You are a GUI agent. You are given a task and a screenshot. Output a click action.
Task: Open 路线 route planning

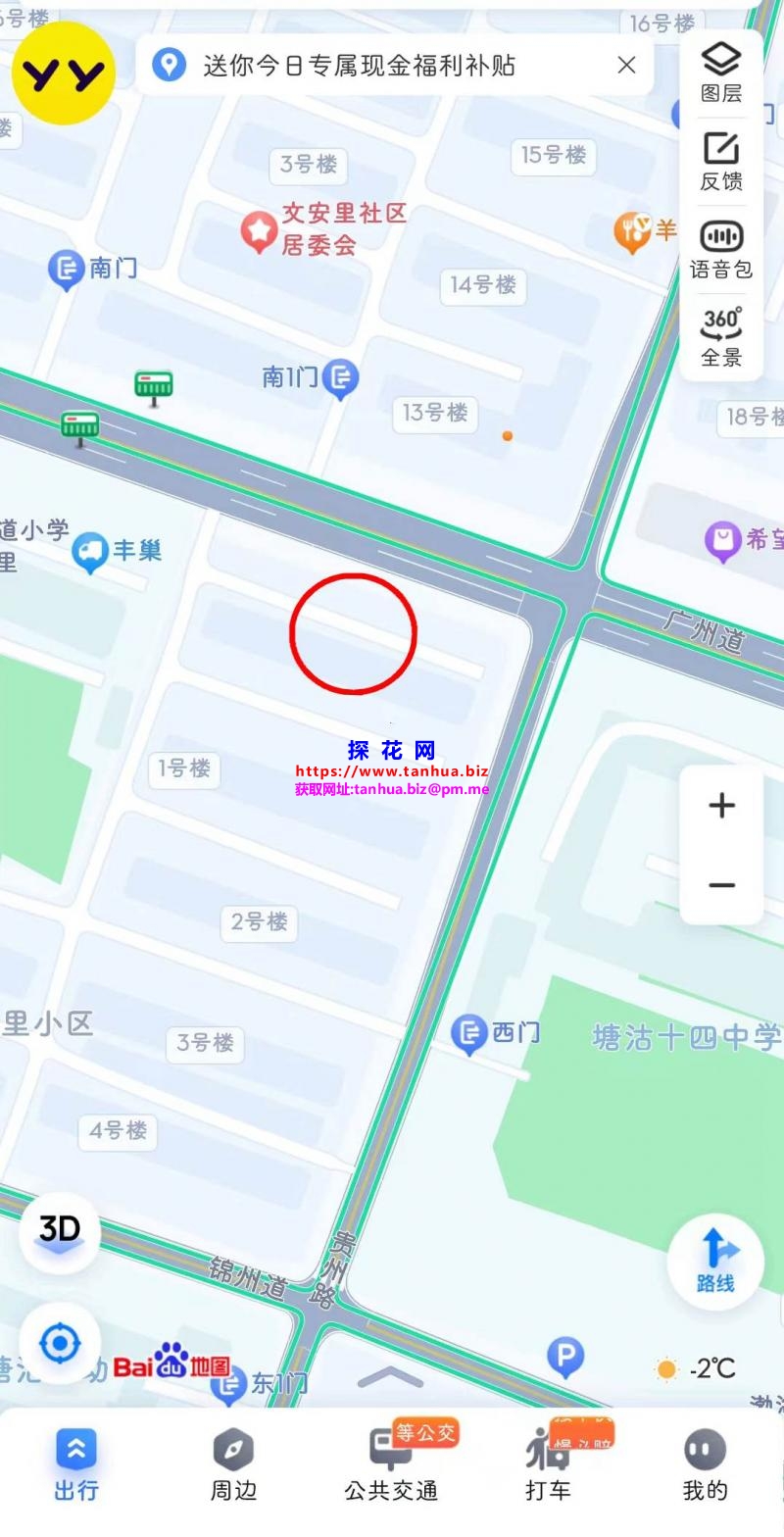(x=715, y=1262)
